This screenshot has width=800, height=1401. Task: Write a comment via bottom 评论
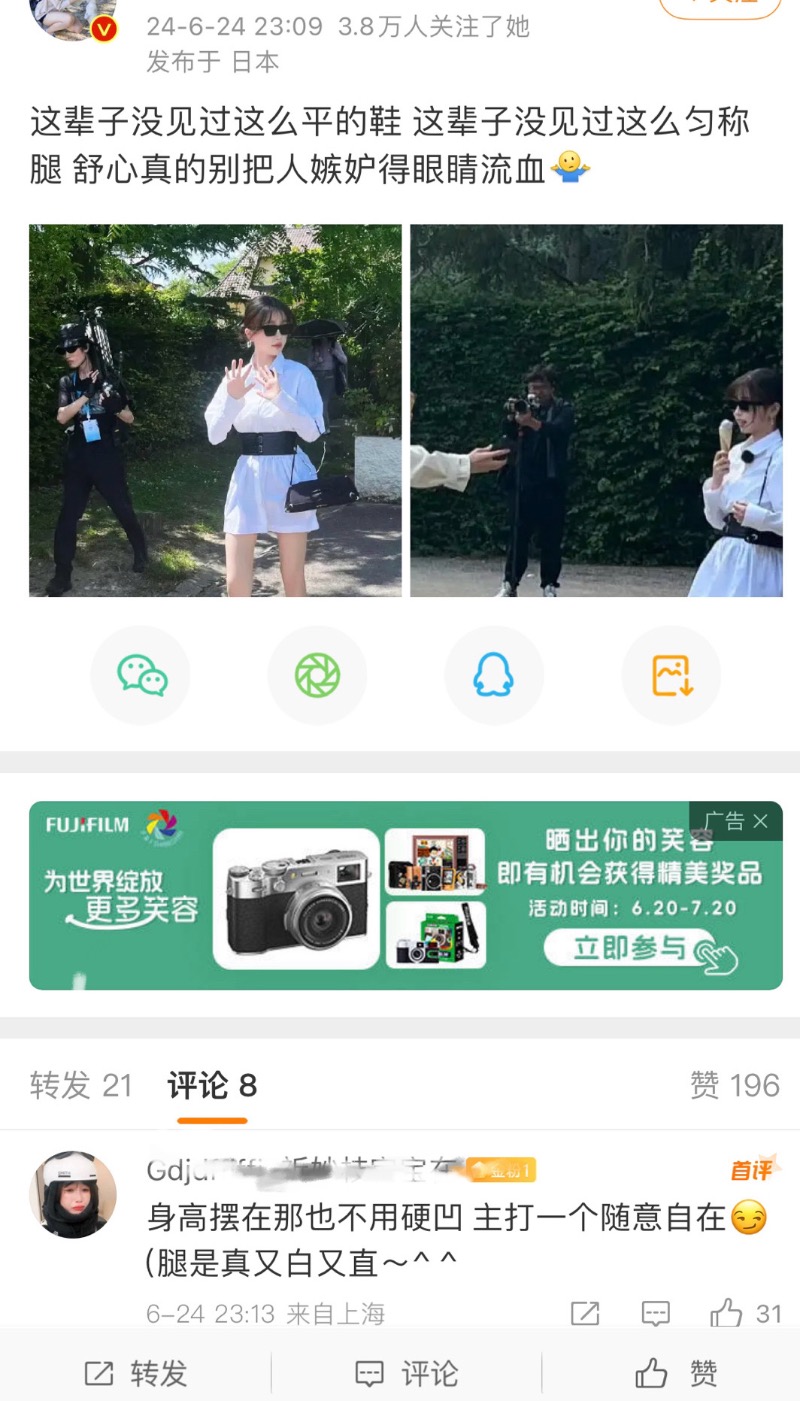[406, 1374]
